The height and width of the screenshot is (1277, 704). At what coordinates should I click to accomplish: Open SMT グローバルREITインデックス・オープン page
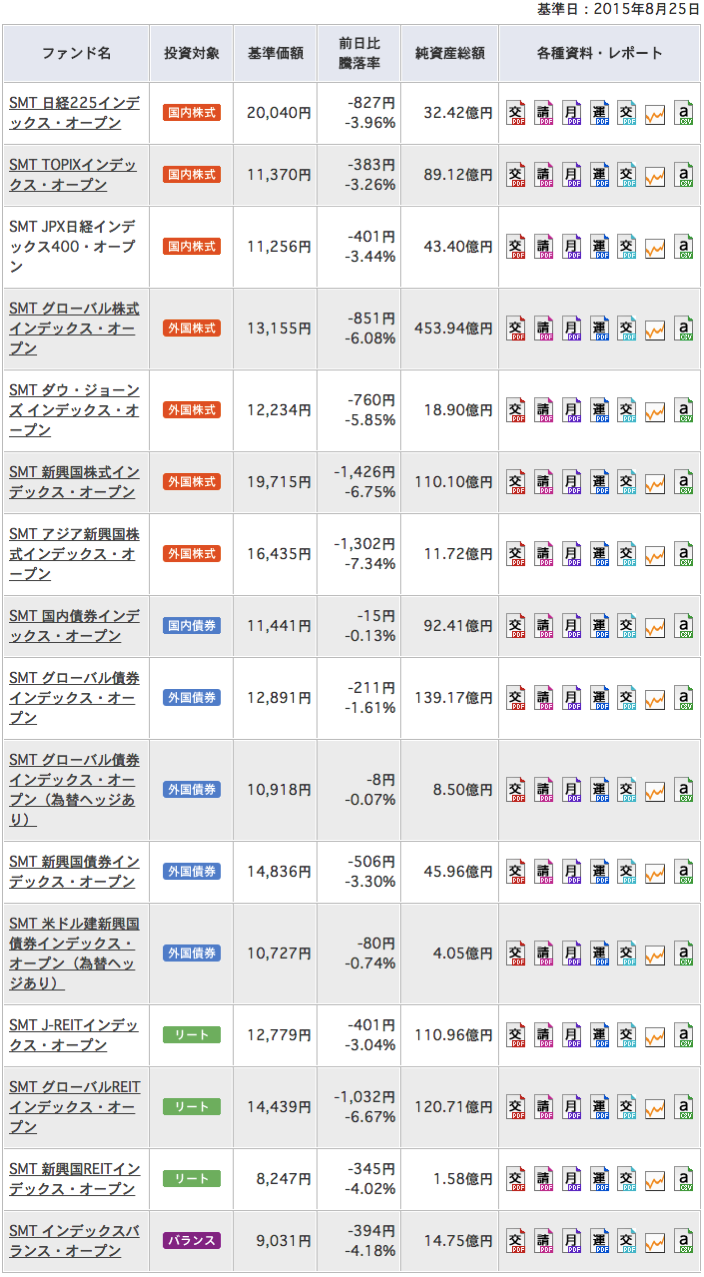[x=75, y=1106]
